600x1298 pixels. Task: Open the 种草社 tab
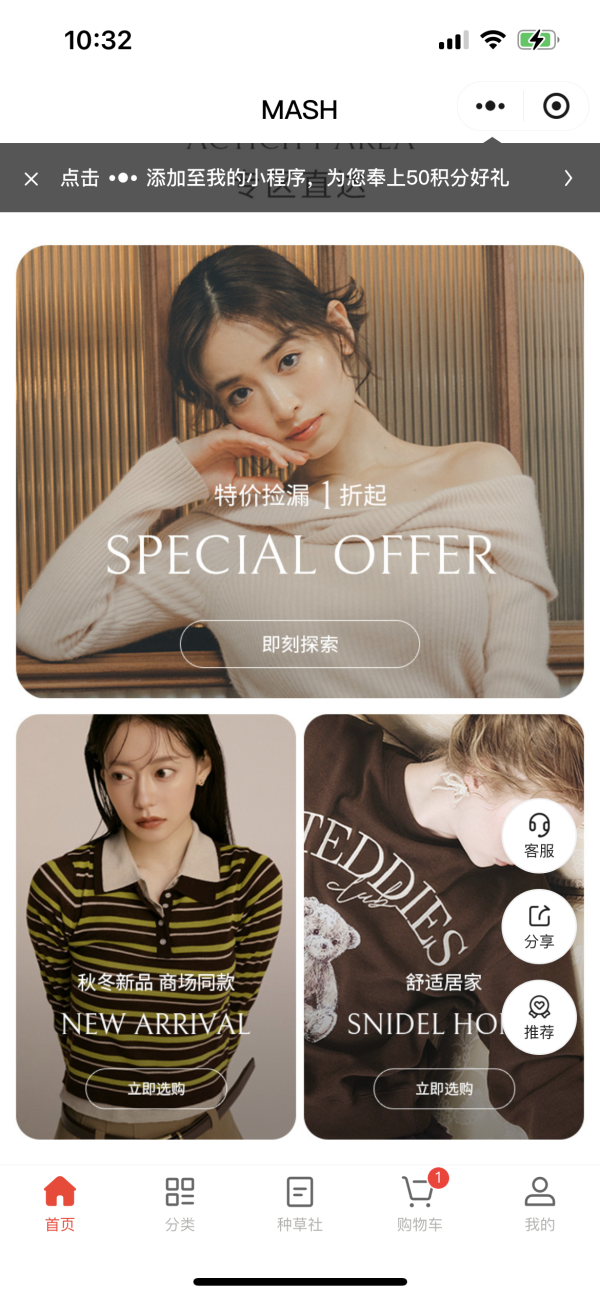(x=300, y=1203)
